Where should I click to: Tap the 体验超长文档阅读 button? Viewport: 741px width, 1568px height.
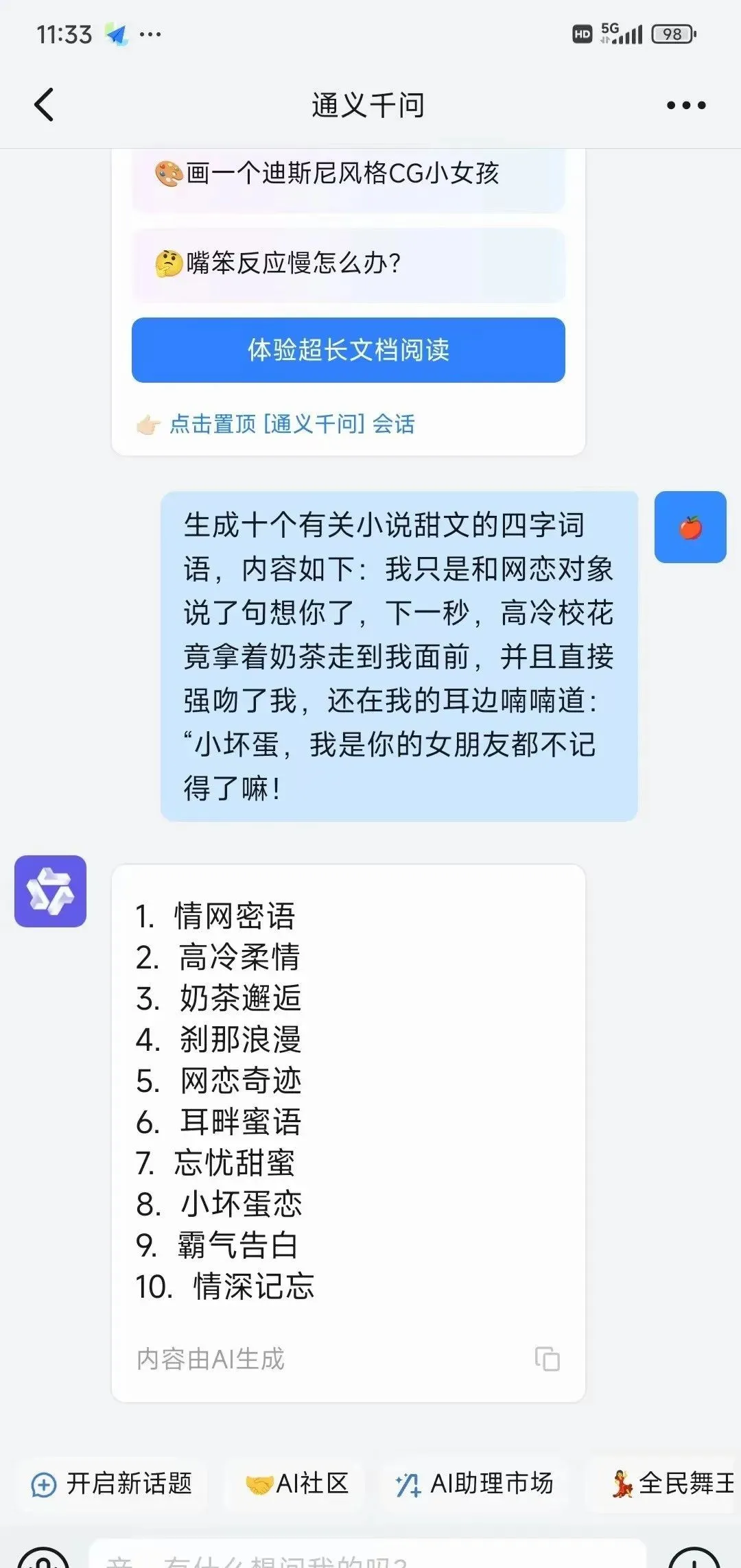click(348, 350)
